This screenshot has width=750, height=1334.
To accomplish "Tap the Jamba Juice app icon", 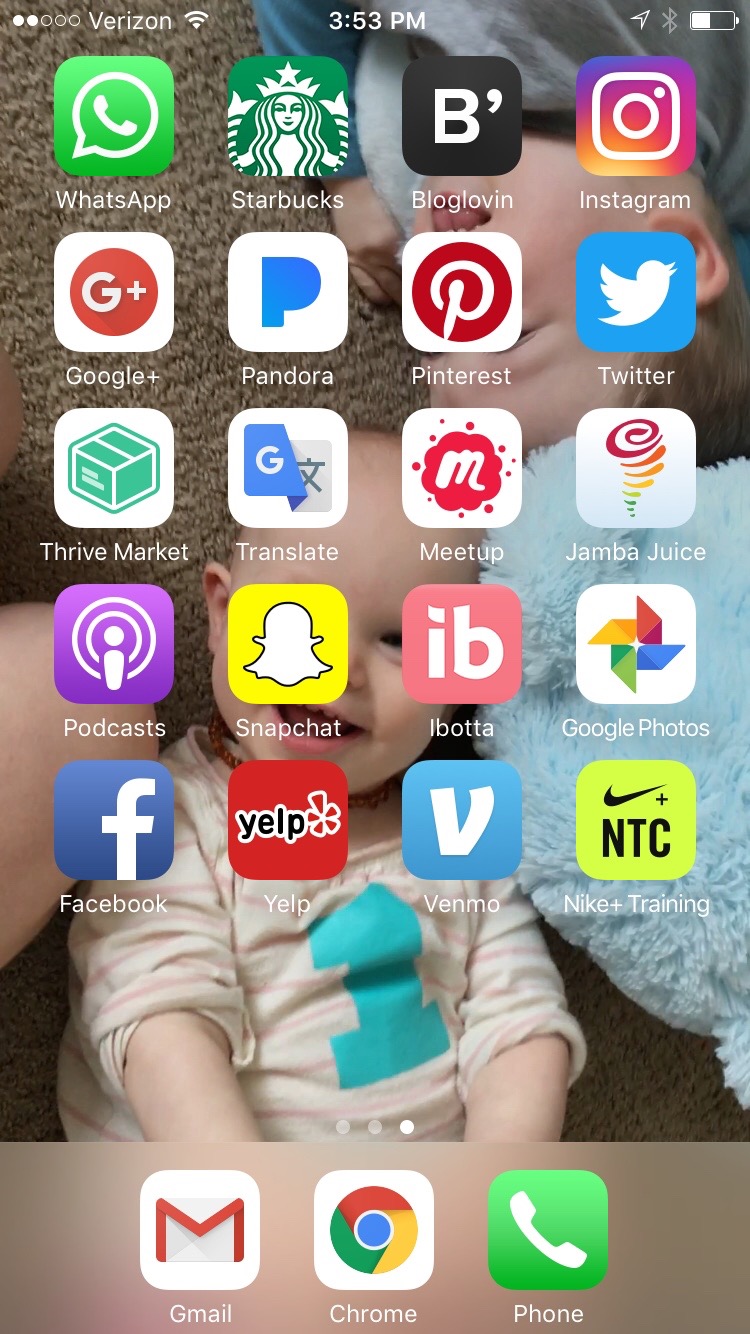I will click(636, 468).
